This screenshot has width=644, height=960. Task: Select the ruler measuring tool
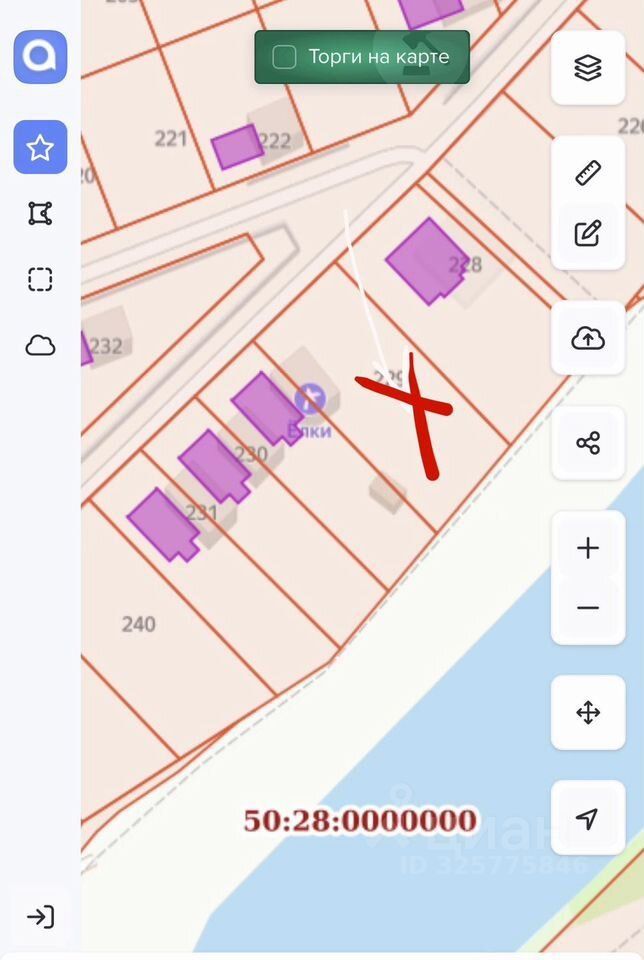coord(588,173)
